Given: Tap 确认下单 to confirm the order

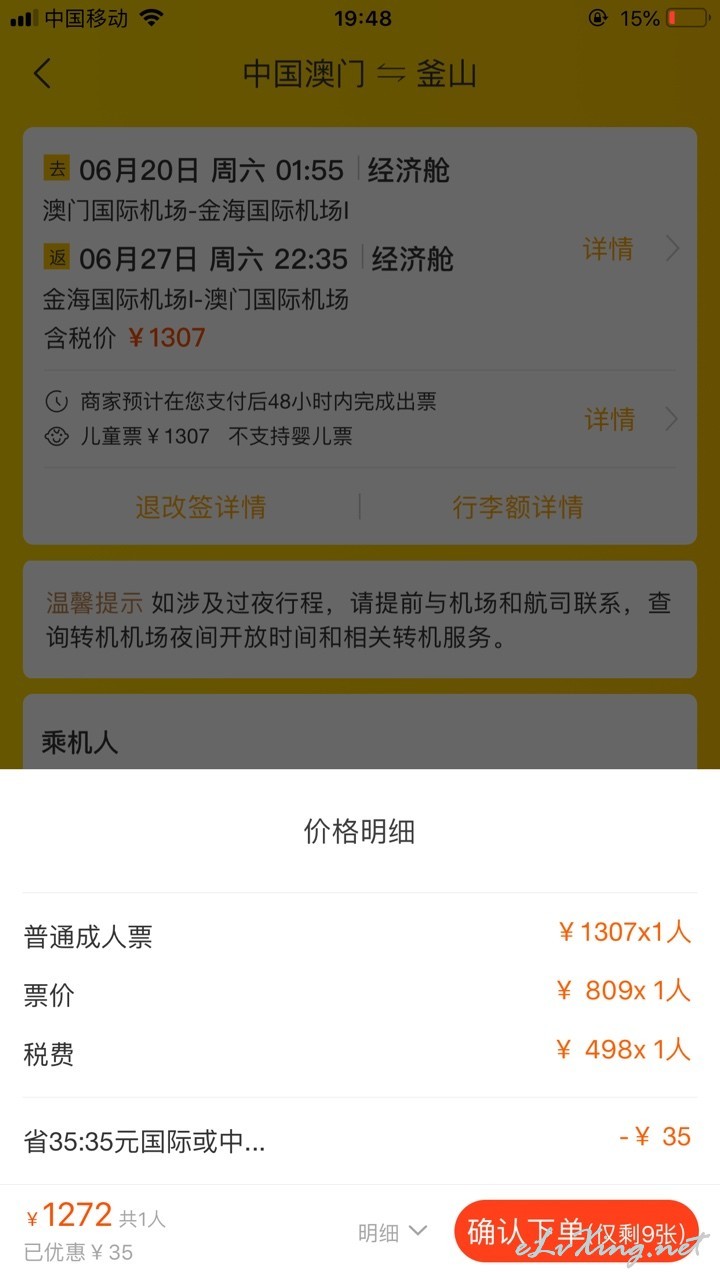Looking at the screenshot, I should [575, 1231].
